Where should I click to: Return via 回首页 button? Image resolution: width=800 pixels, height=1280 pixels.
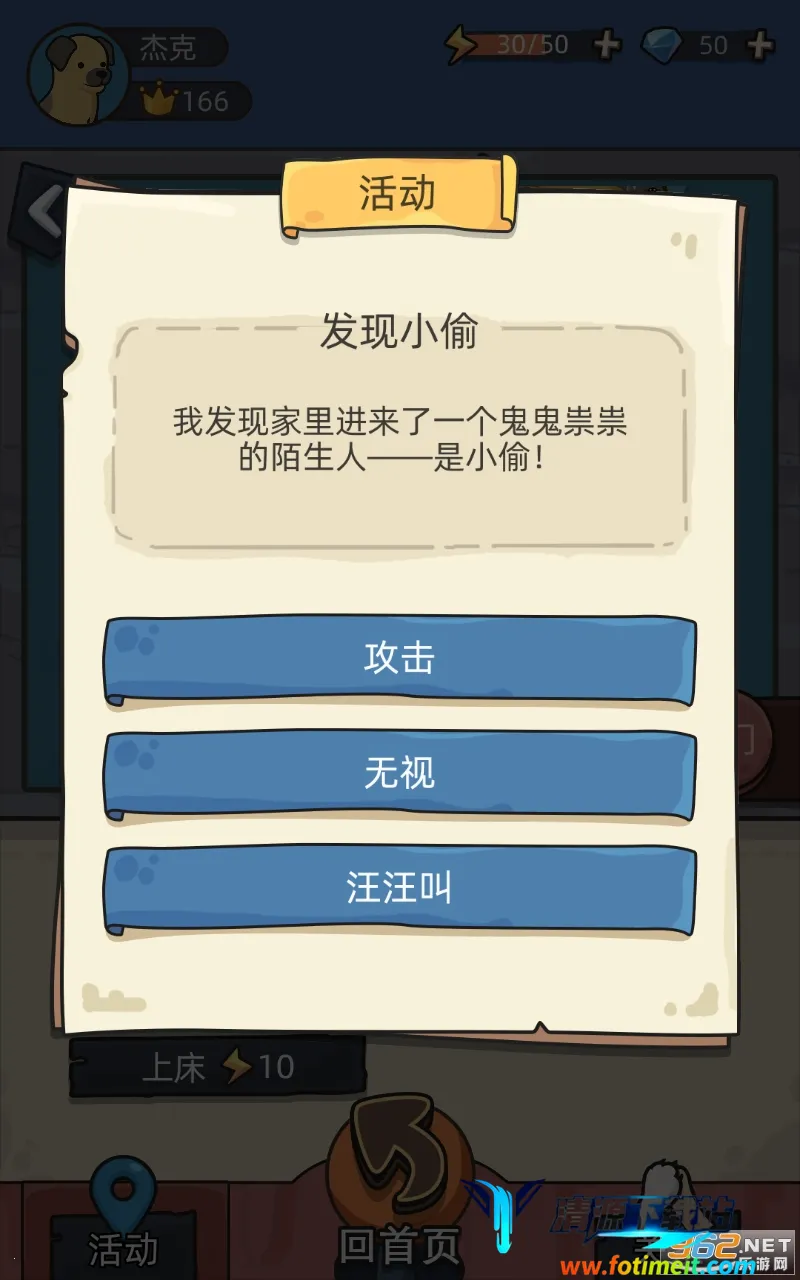pos(400,1200)
